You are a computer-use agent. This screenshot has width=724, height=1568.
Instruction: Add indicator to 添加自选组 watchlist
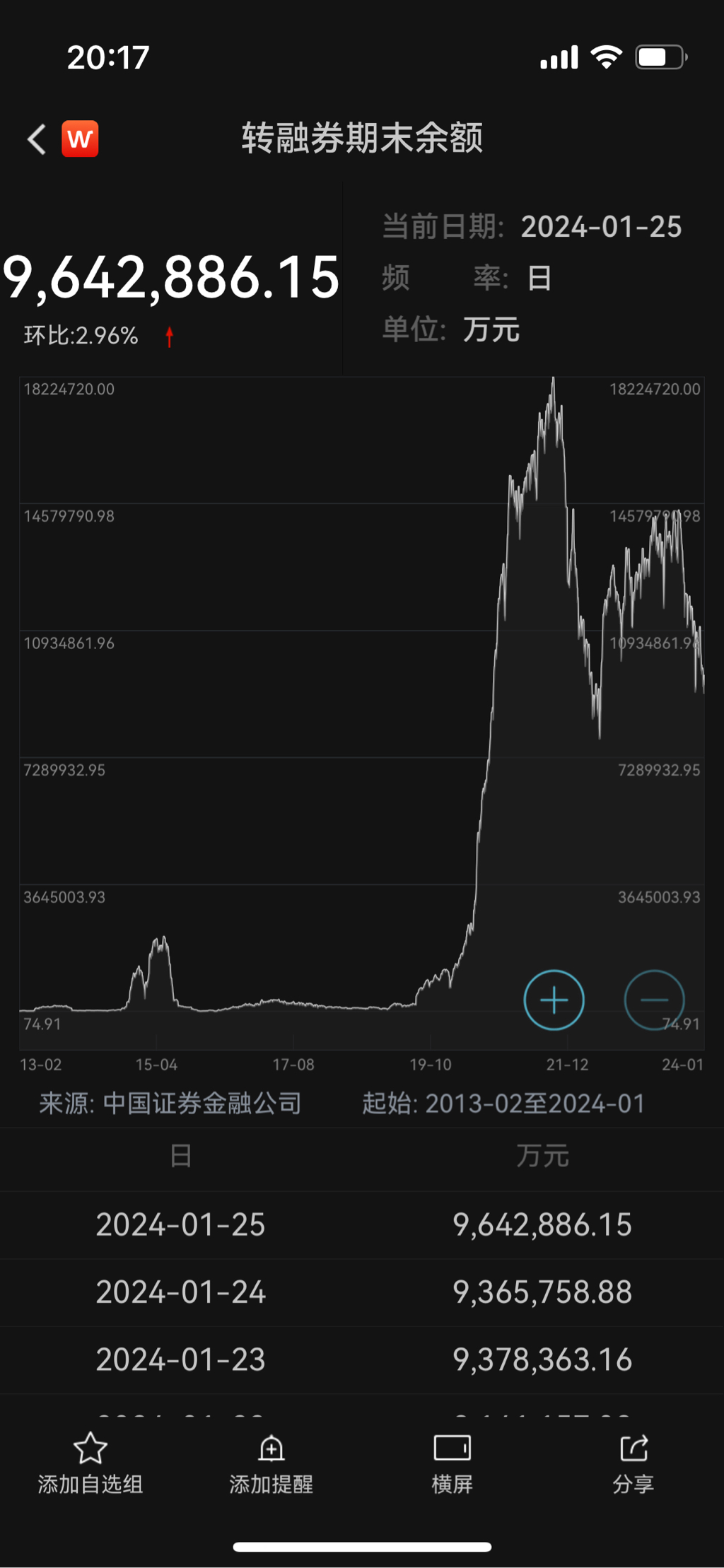click(x=90, y=1463)
